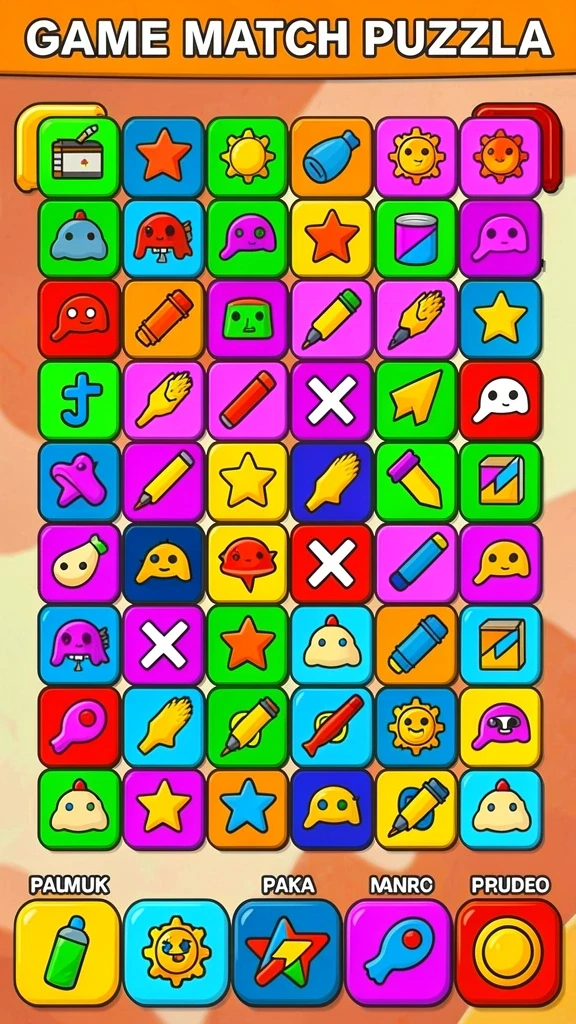Select the blue star on orange tile

(247, 809)
